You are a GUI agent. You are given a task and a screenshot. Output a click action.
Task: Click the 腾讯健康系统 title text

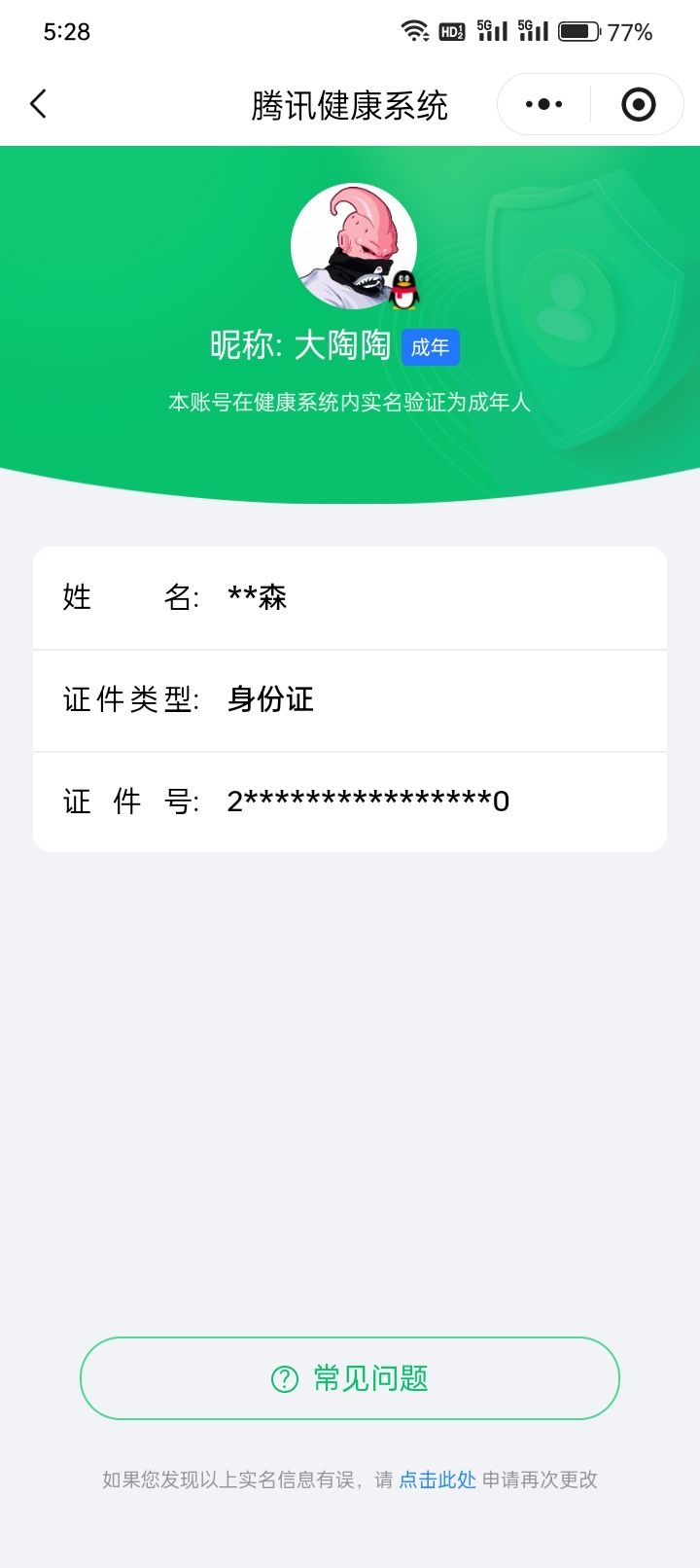(x=349, y=104)
